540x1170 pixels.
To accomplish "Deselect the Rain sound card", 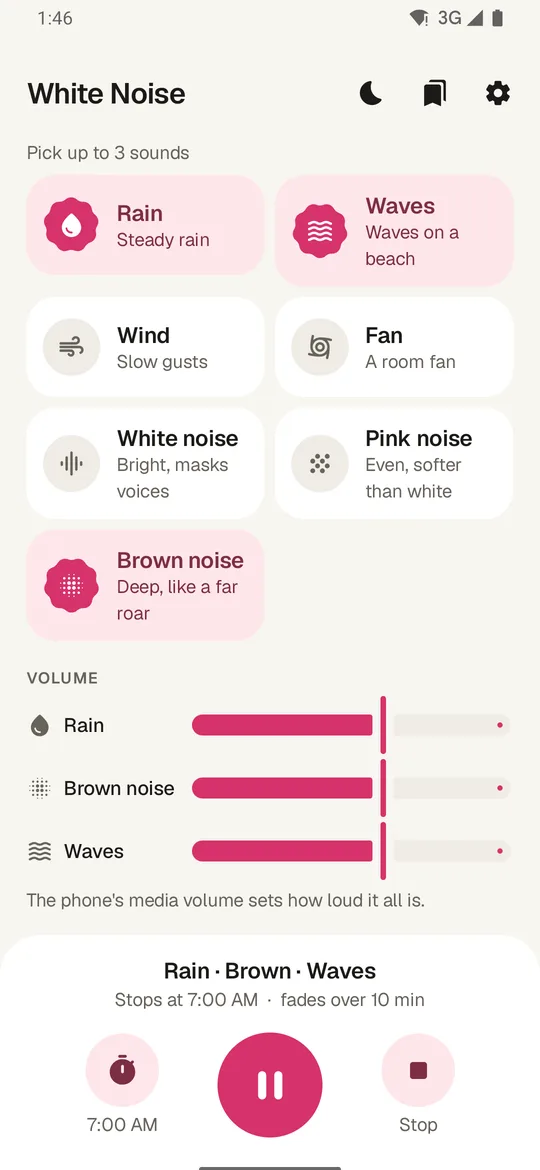I will pos(145,226).
